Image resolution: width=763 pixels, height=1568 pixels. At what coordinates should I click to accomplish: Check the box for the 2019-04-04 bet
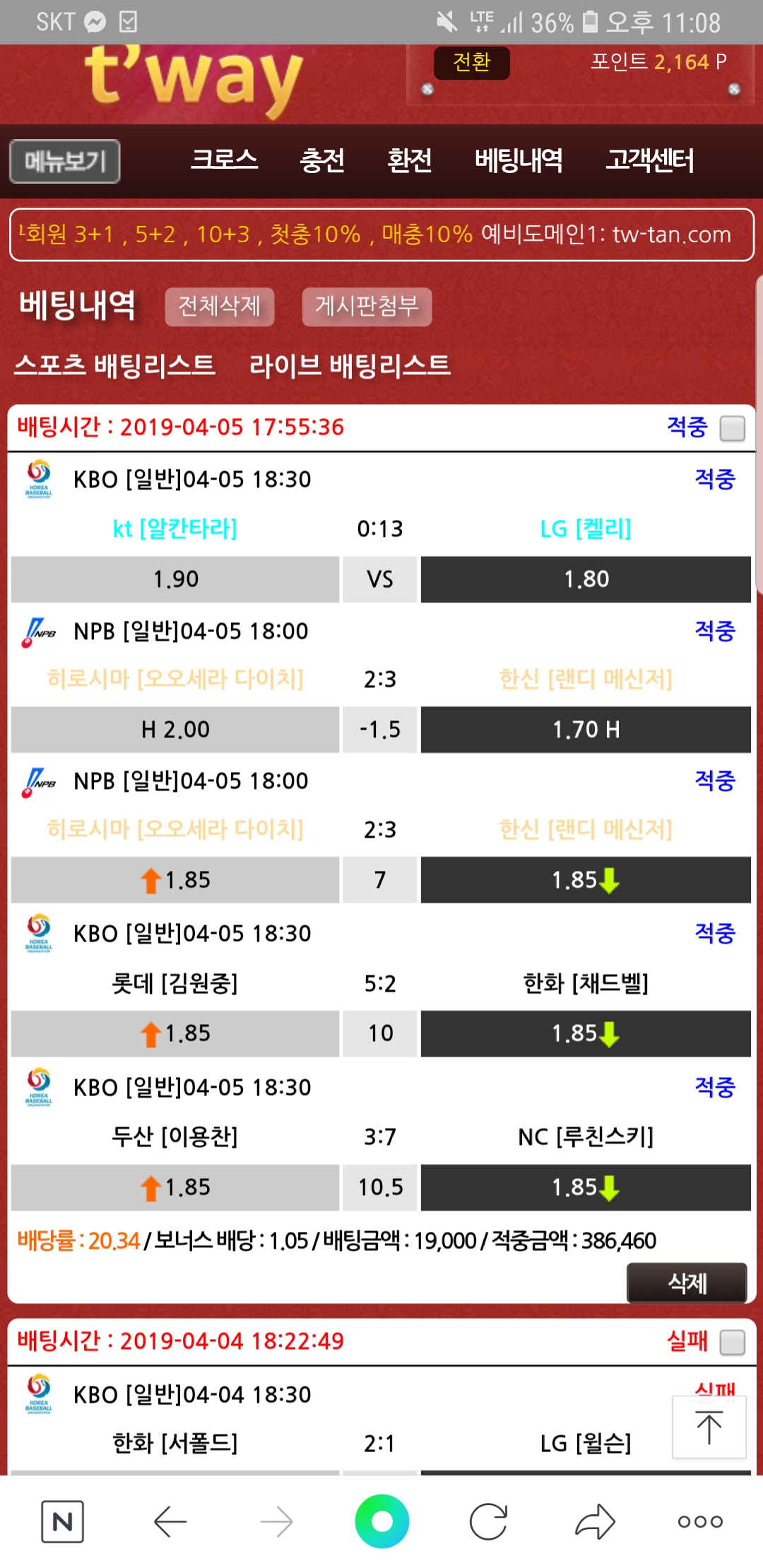click(732, 1342)
